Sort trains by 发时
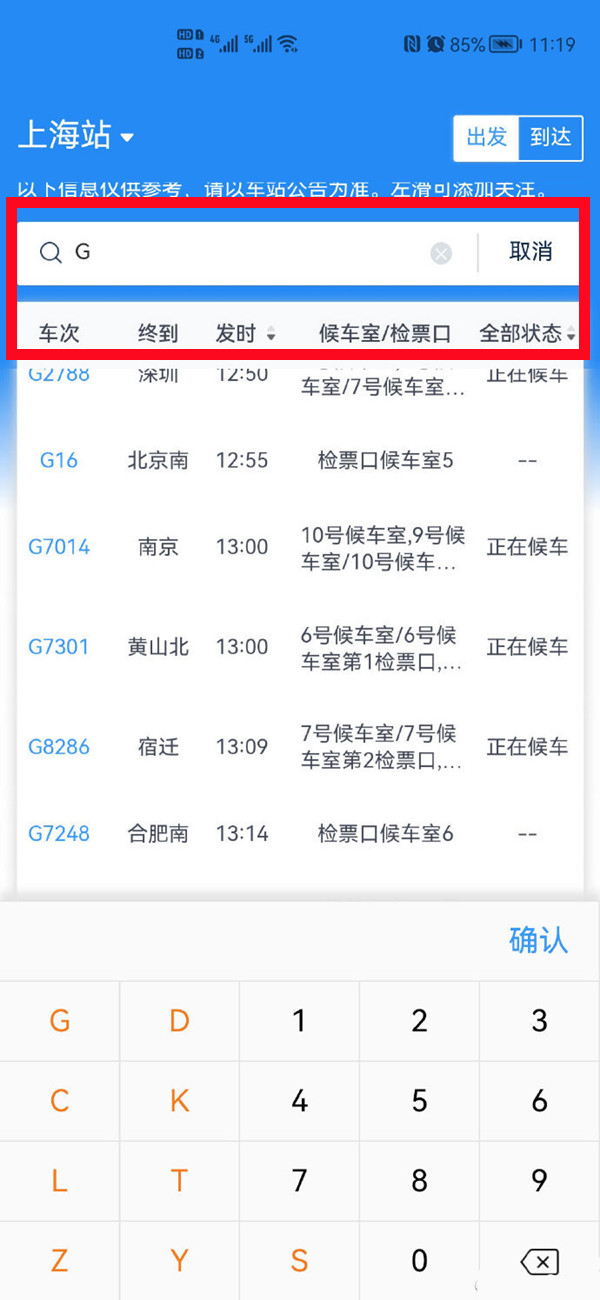This screenshot has height=1300, width=600. 246,334
